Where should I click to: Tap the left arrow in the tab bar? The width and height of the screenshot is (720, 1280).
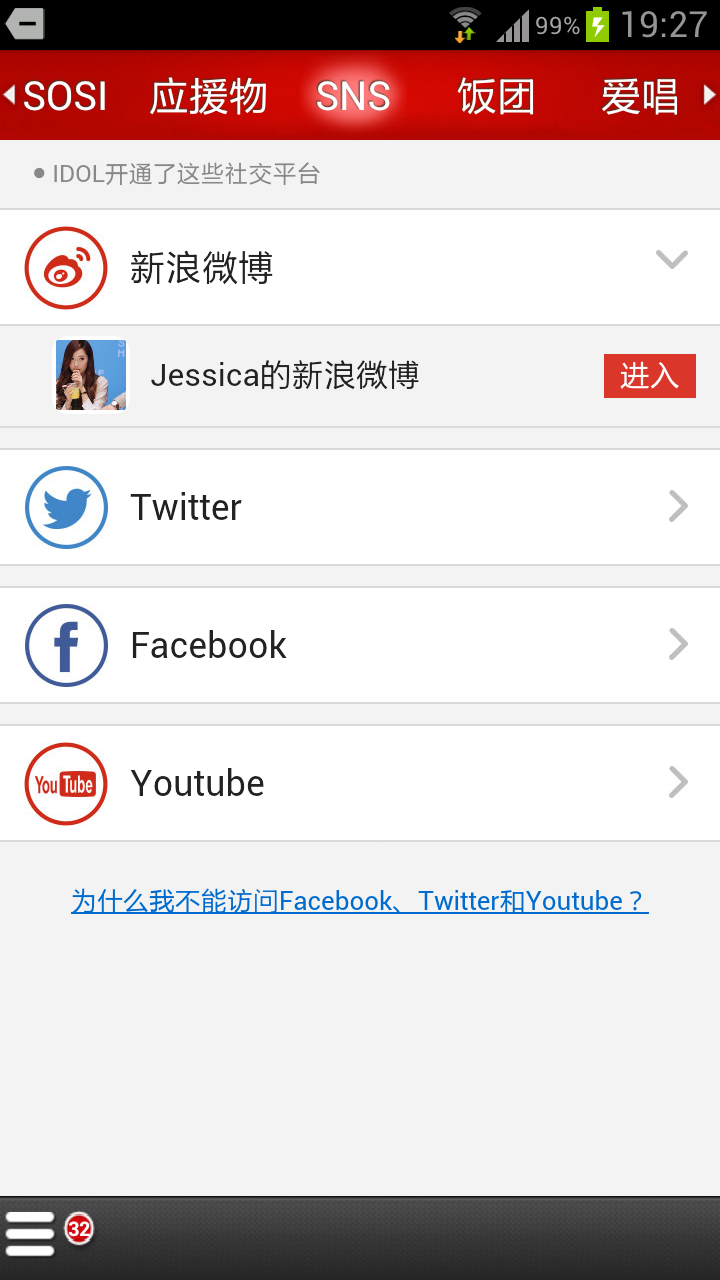[x=9, y=95]
